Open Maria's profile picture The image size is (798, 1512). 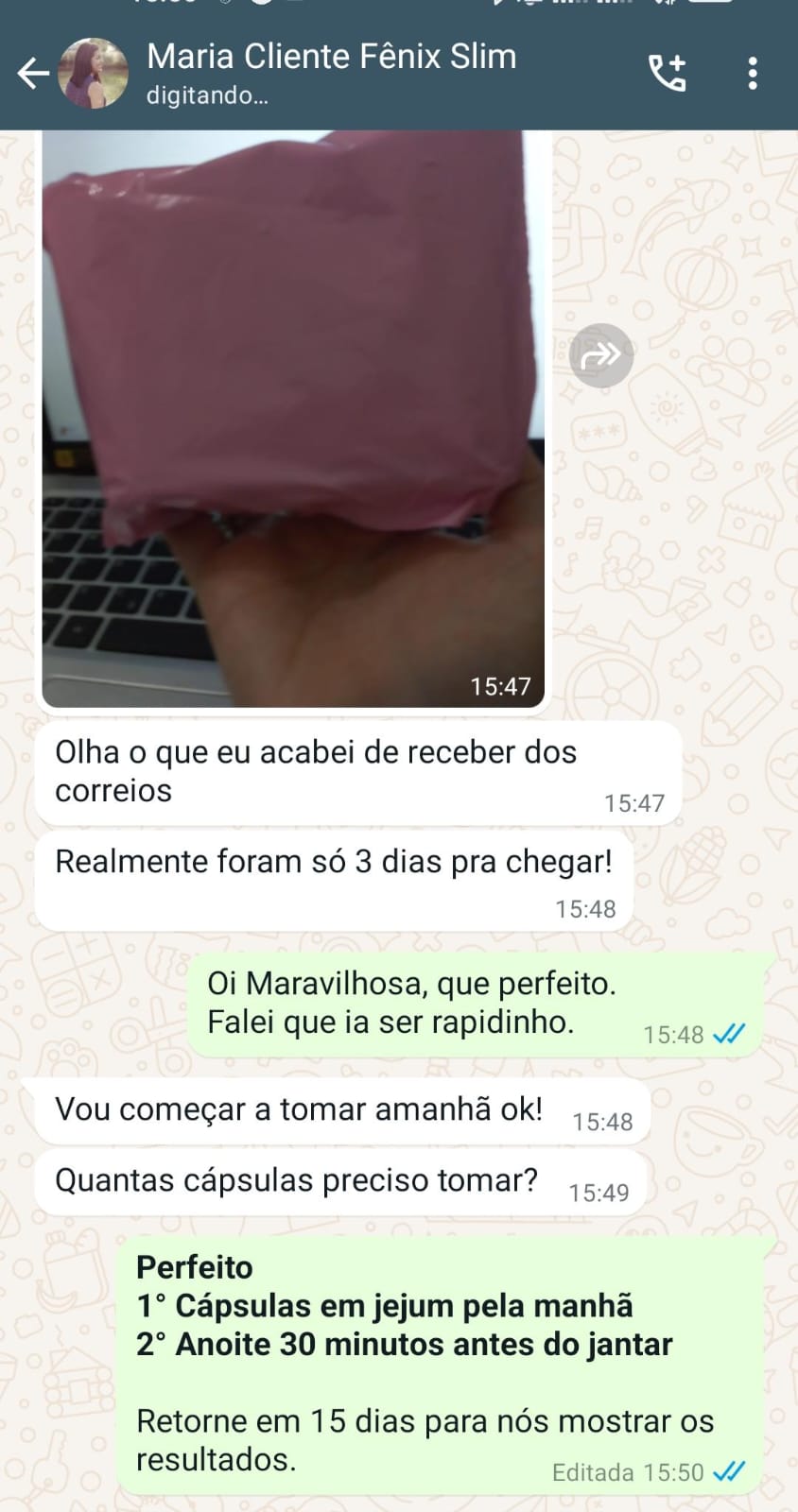(93, 74)
